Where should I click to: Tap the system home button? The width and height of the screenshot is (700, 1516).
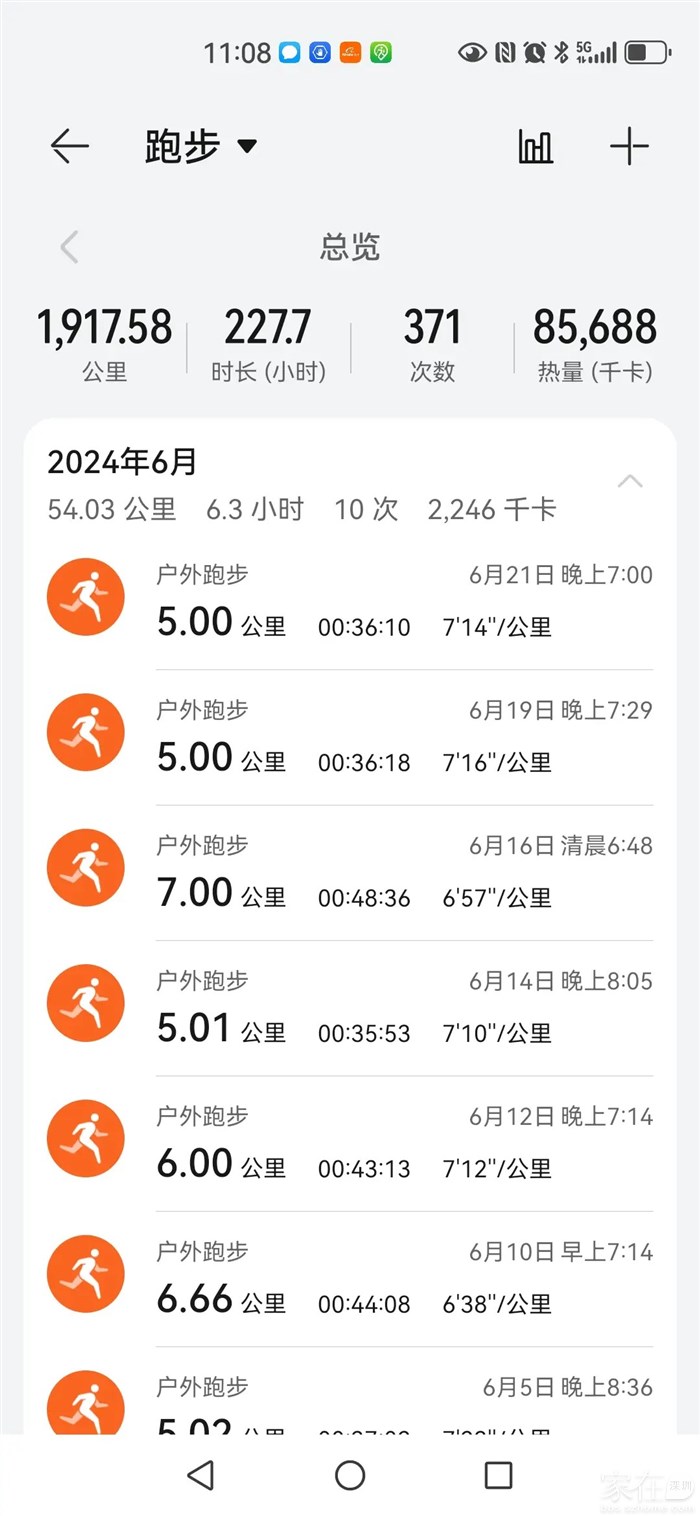click(x=350, y=1475)
